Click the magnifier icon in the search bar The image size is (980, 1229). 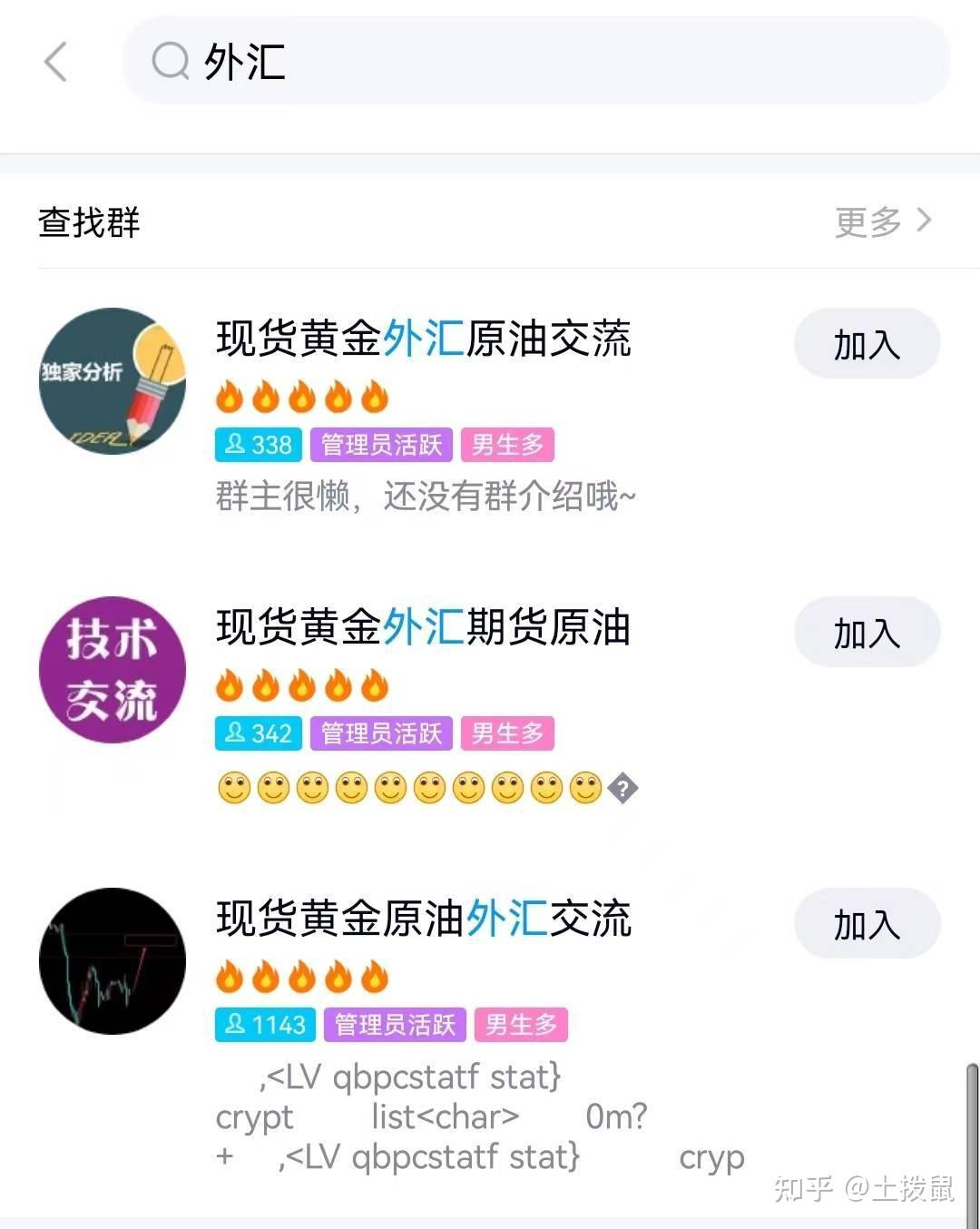[170, 62]
